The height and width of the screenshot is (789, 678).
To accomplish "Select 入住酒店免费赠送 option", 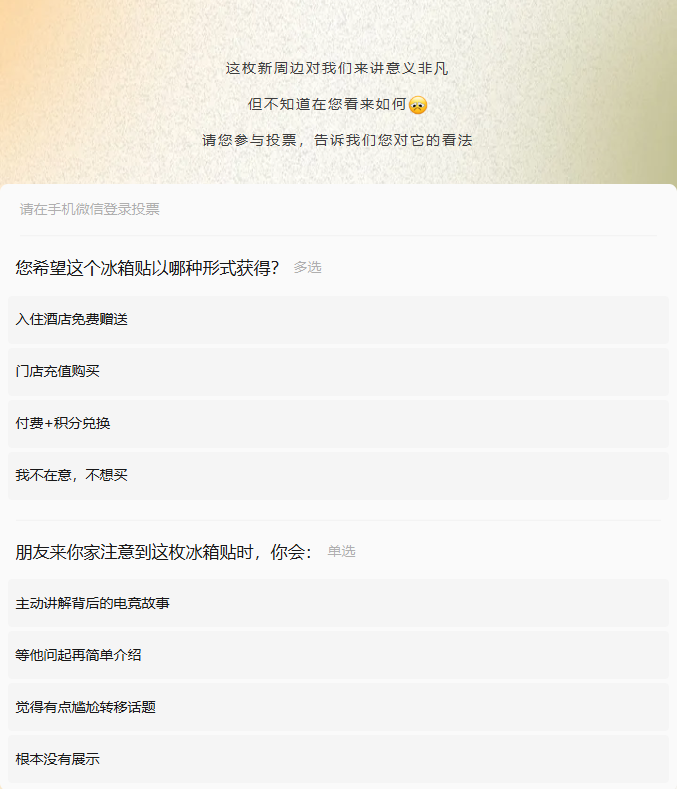I will pos(338,320).
